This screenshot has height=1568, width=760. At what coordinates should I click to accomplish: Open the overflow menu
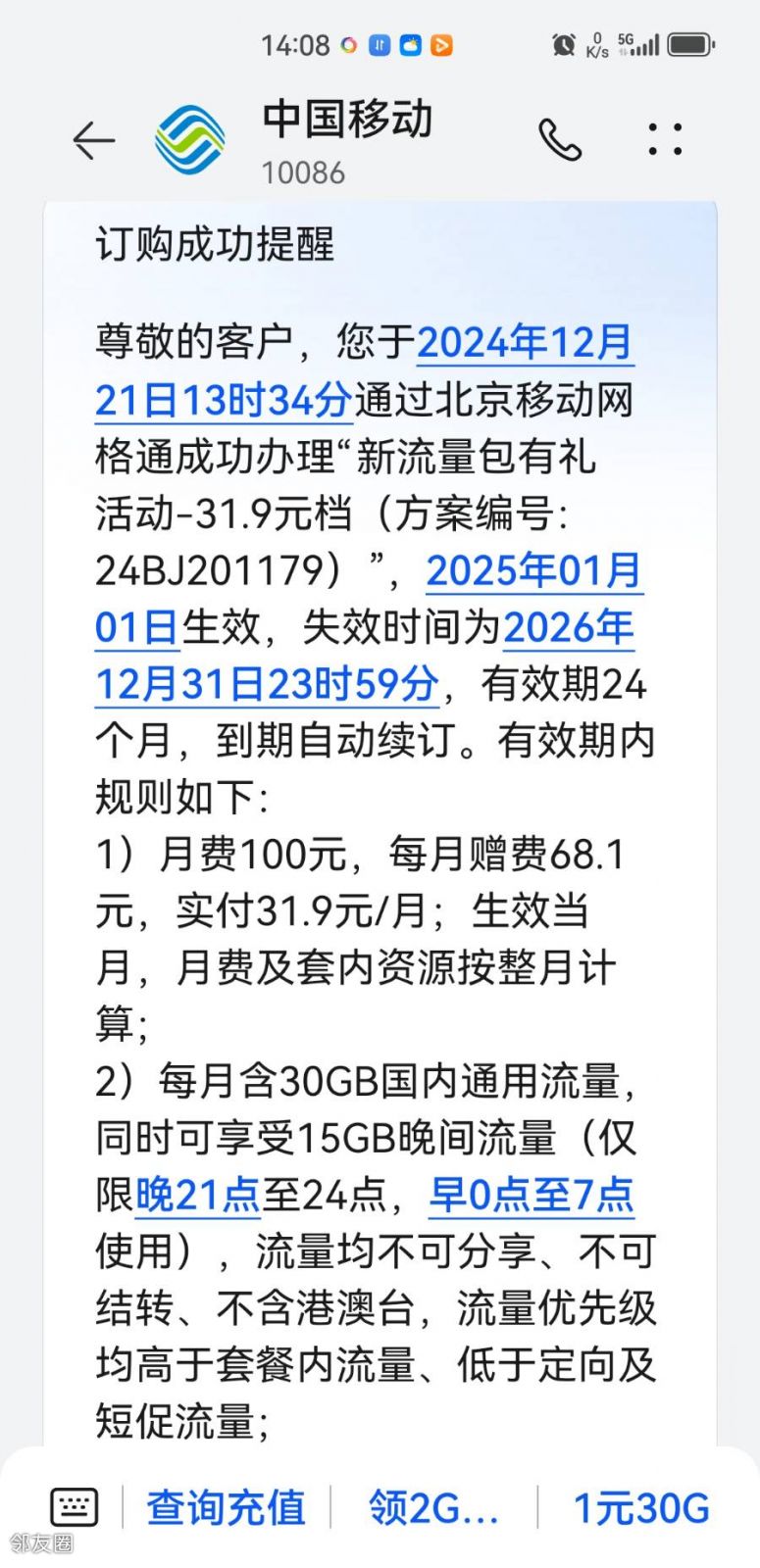coord(665,140)
